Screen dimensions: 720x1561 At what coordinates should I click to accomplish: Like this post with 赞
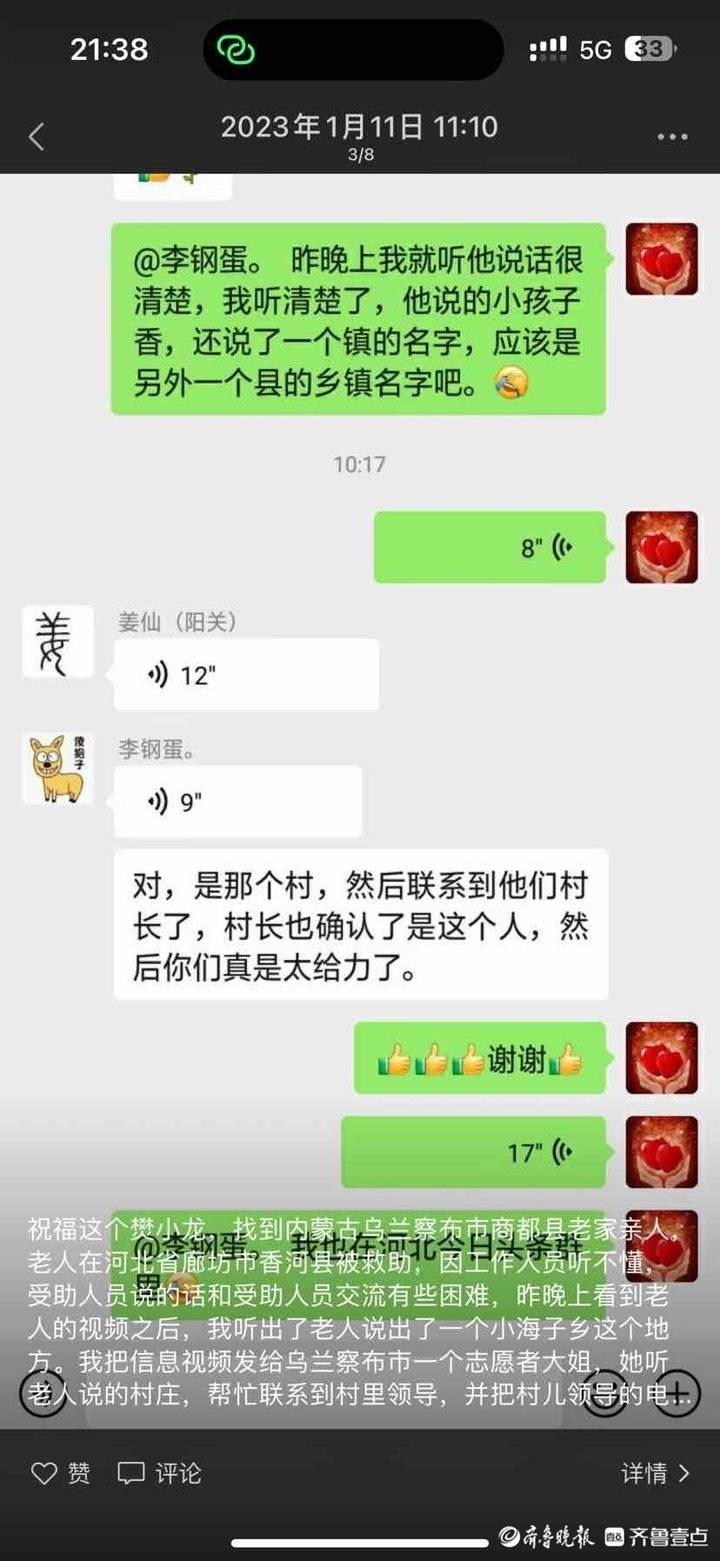point(61,1473)
